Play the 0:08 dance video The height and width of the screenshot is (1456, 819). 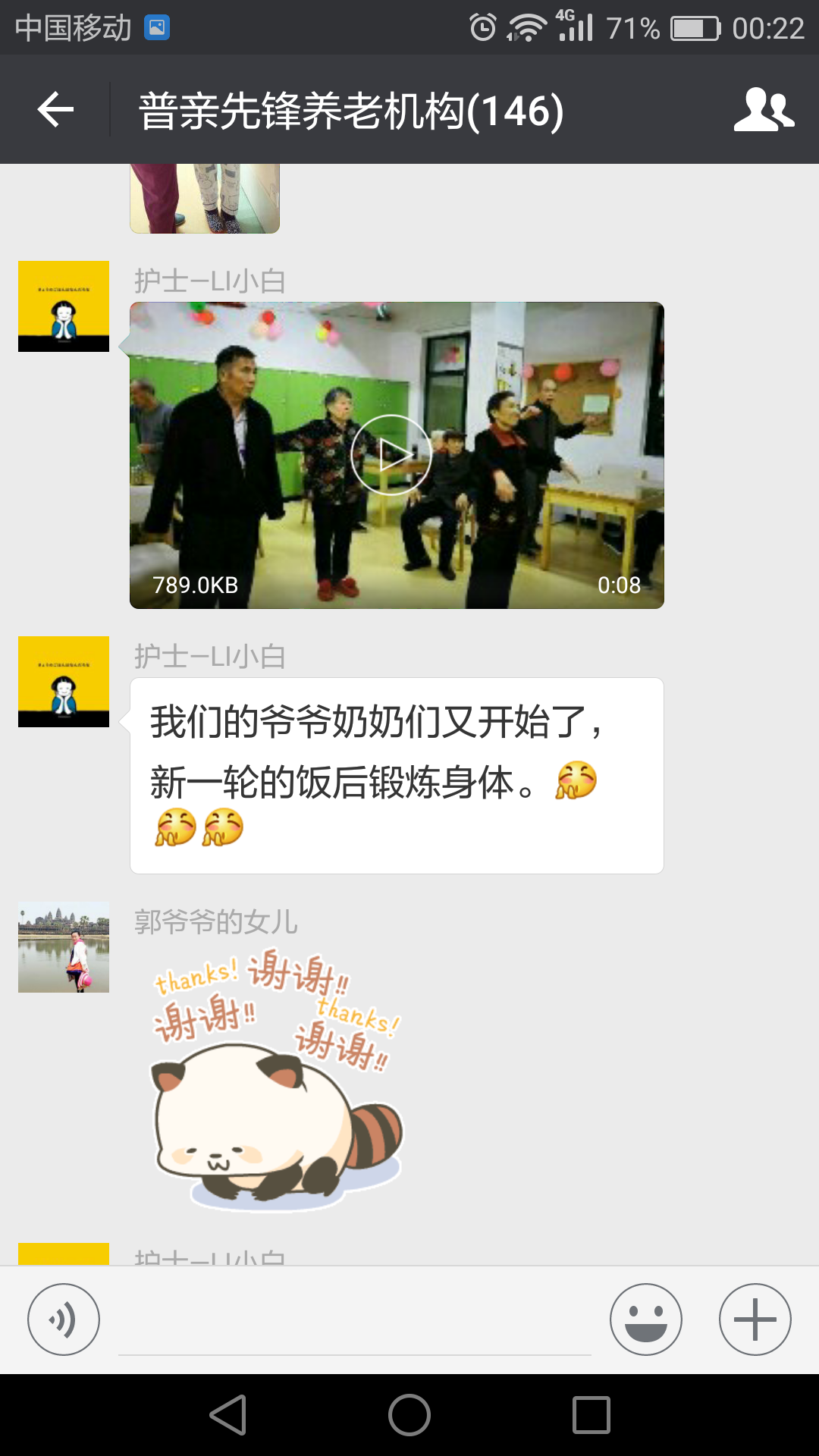(x=391, y=455)
